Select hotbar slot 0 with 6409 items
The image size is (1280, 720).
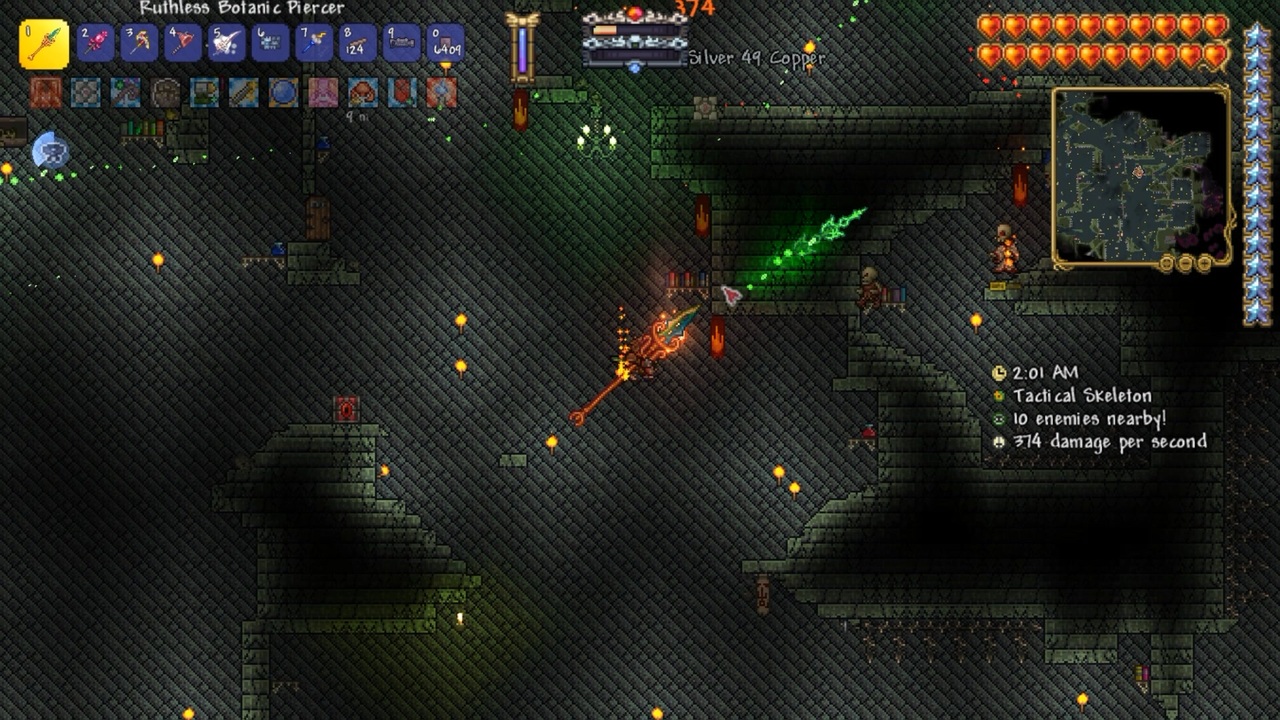[445, 44]
